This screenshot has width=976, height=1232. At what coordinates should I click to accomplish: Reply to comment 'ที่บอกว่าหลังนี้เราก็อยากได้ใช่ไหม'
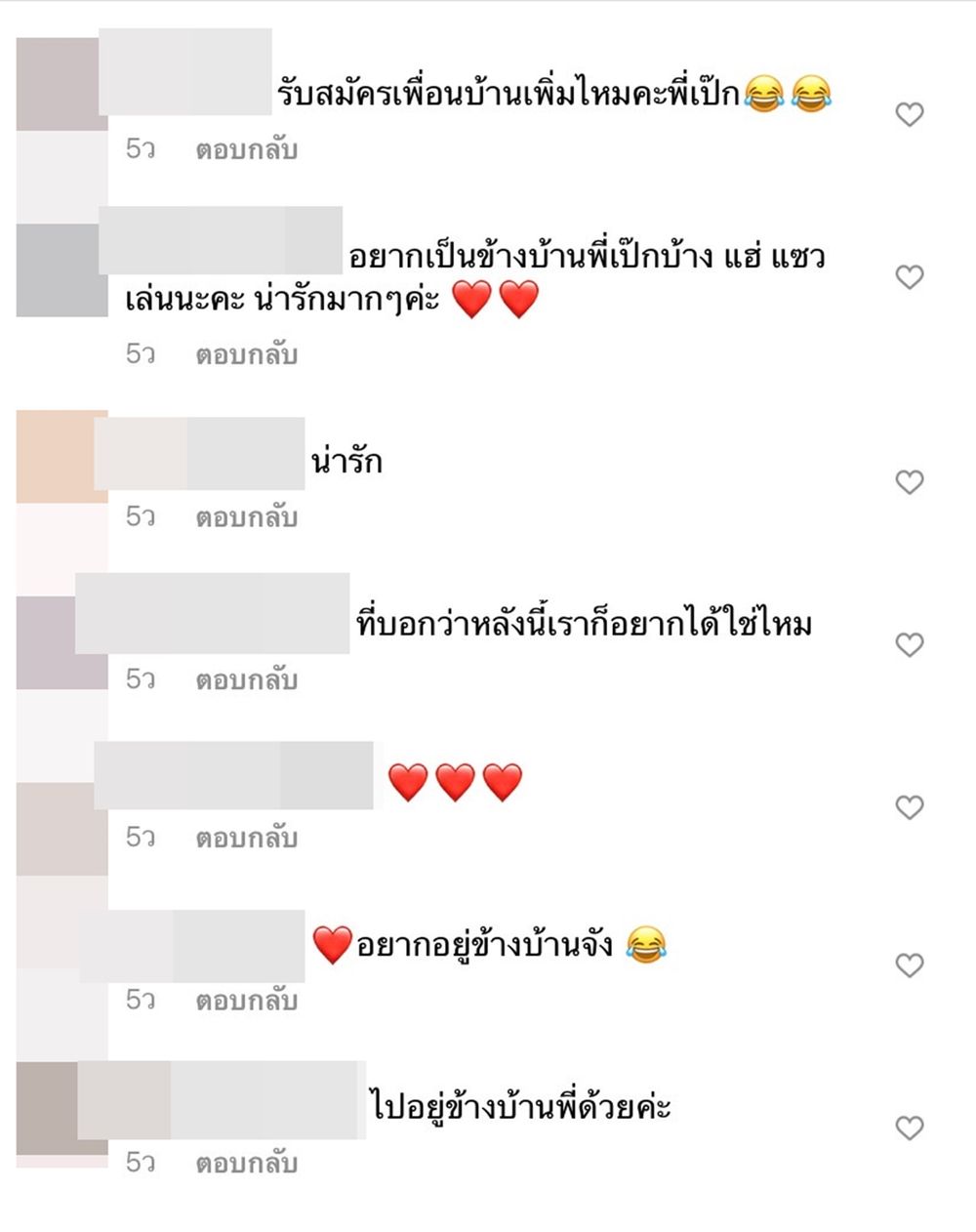pos(246,680)
